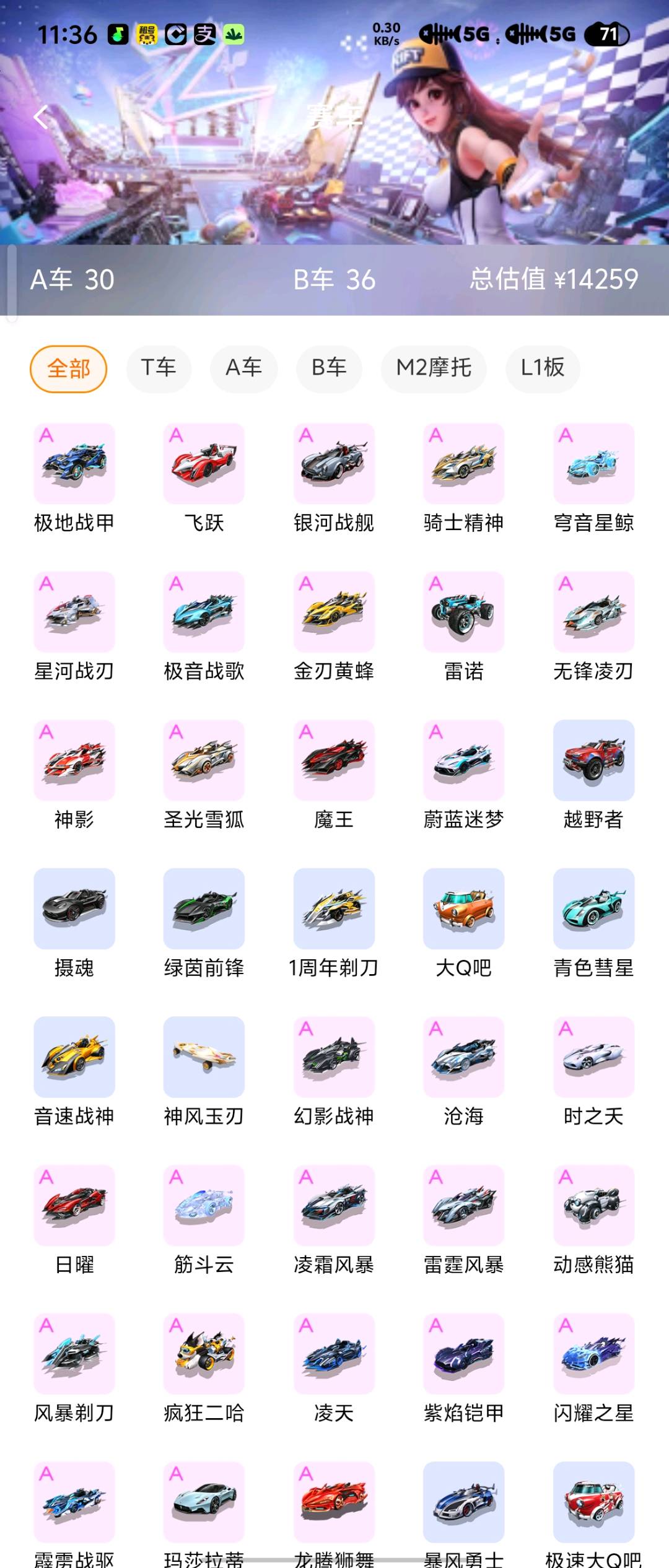Image resolution: width=669 pixels, height=1568 pixels.
Task: Go back using the top-left arrow
Action: 42,116
